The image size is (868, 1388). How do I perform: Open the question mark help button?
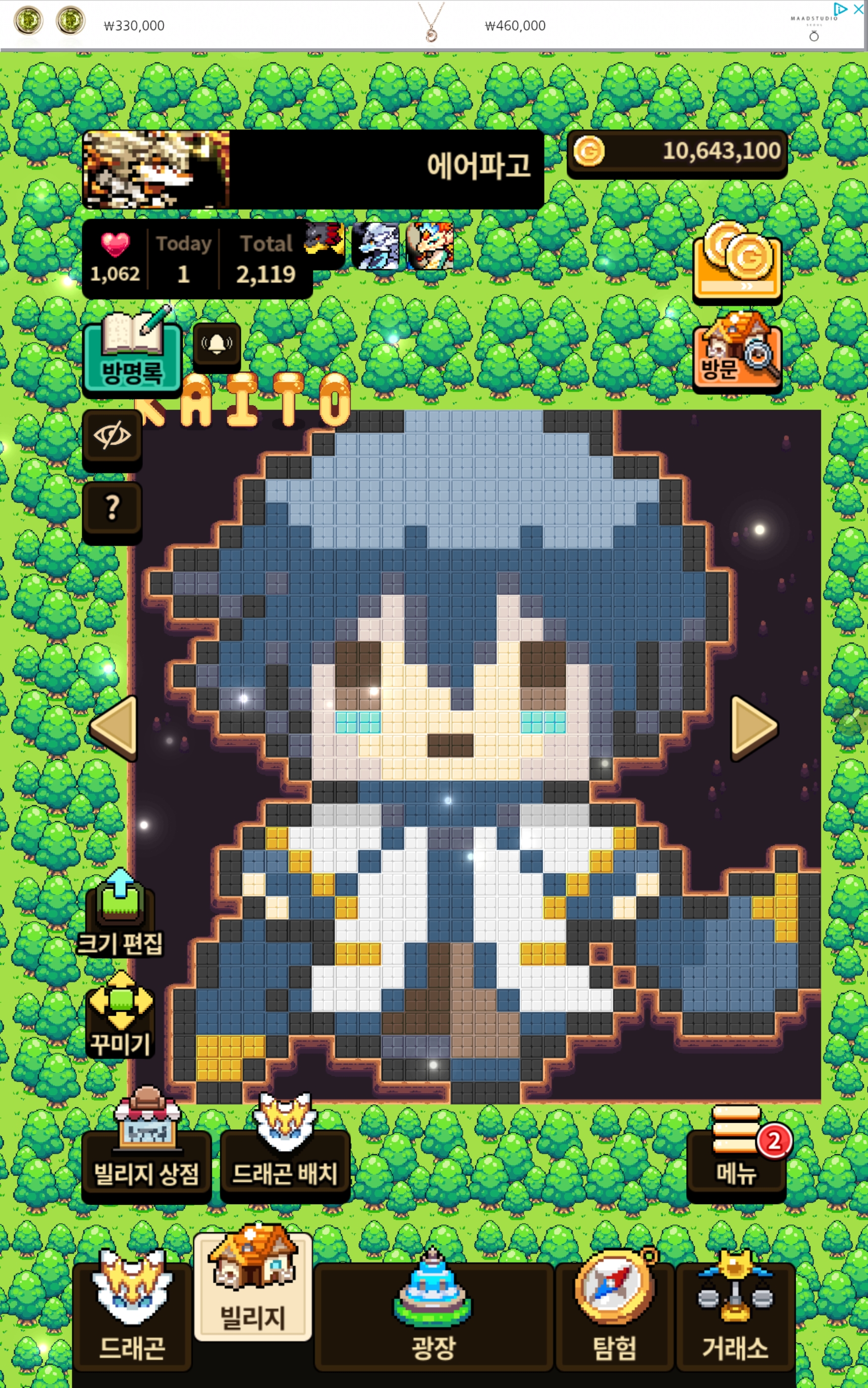(x=112, y=508)
